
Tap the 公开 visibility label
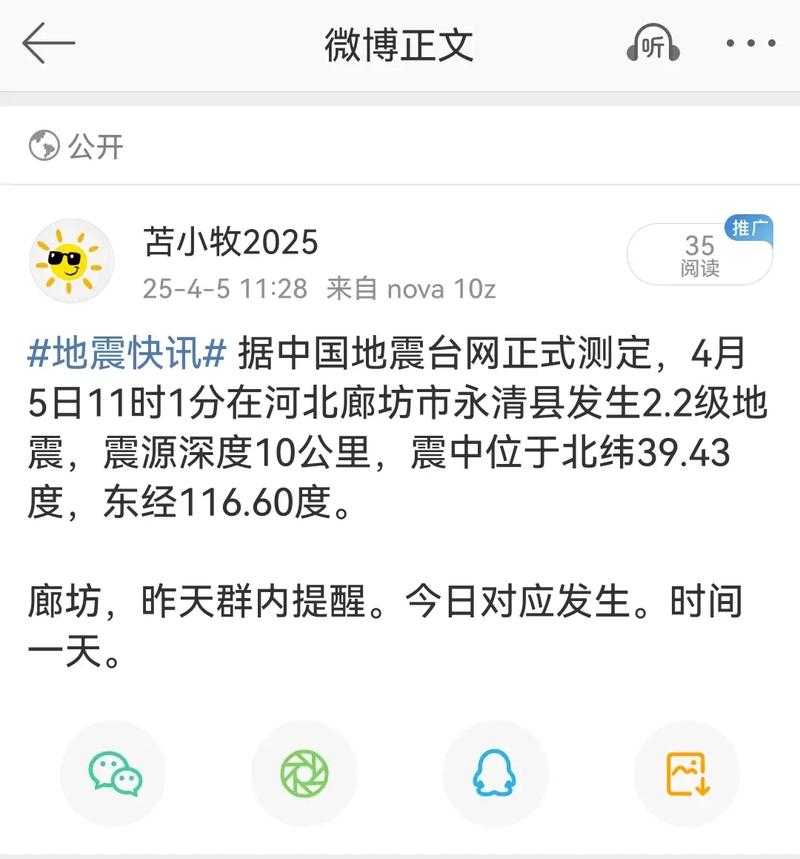coord(94,146)
